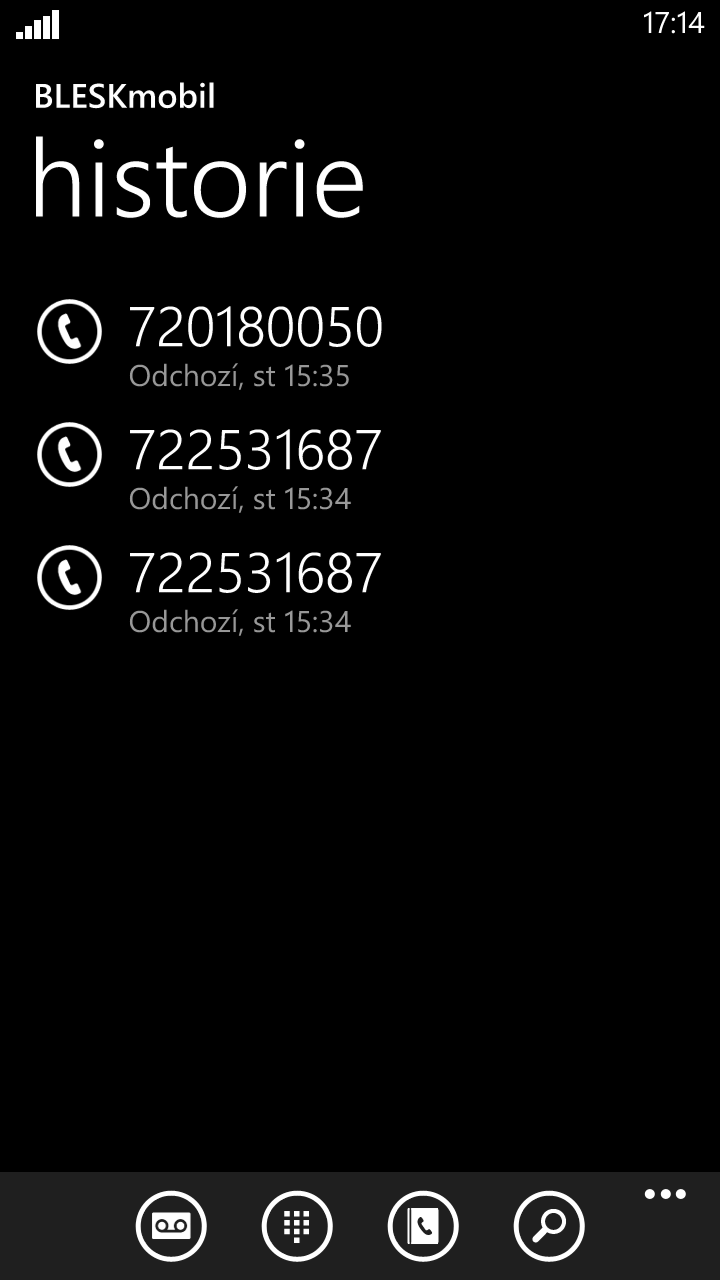Screen dimensions: 720x1280
Task: Select the Odchozí label under 720180050
Action: pyautogui.click(x=241, y=375)
